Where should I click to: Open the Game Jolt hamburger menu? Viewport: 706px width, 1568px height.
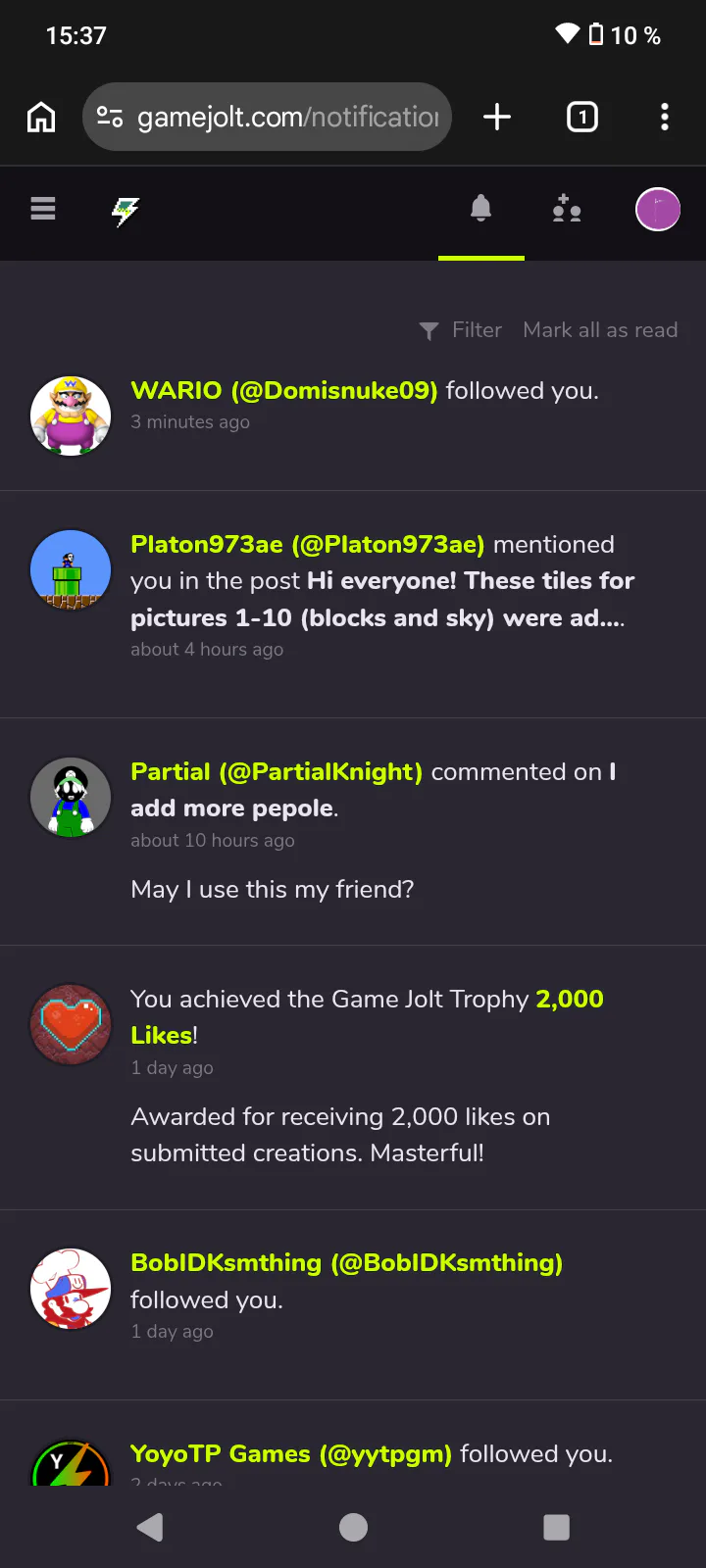pyautogui.click(x=43, y=209)
